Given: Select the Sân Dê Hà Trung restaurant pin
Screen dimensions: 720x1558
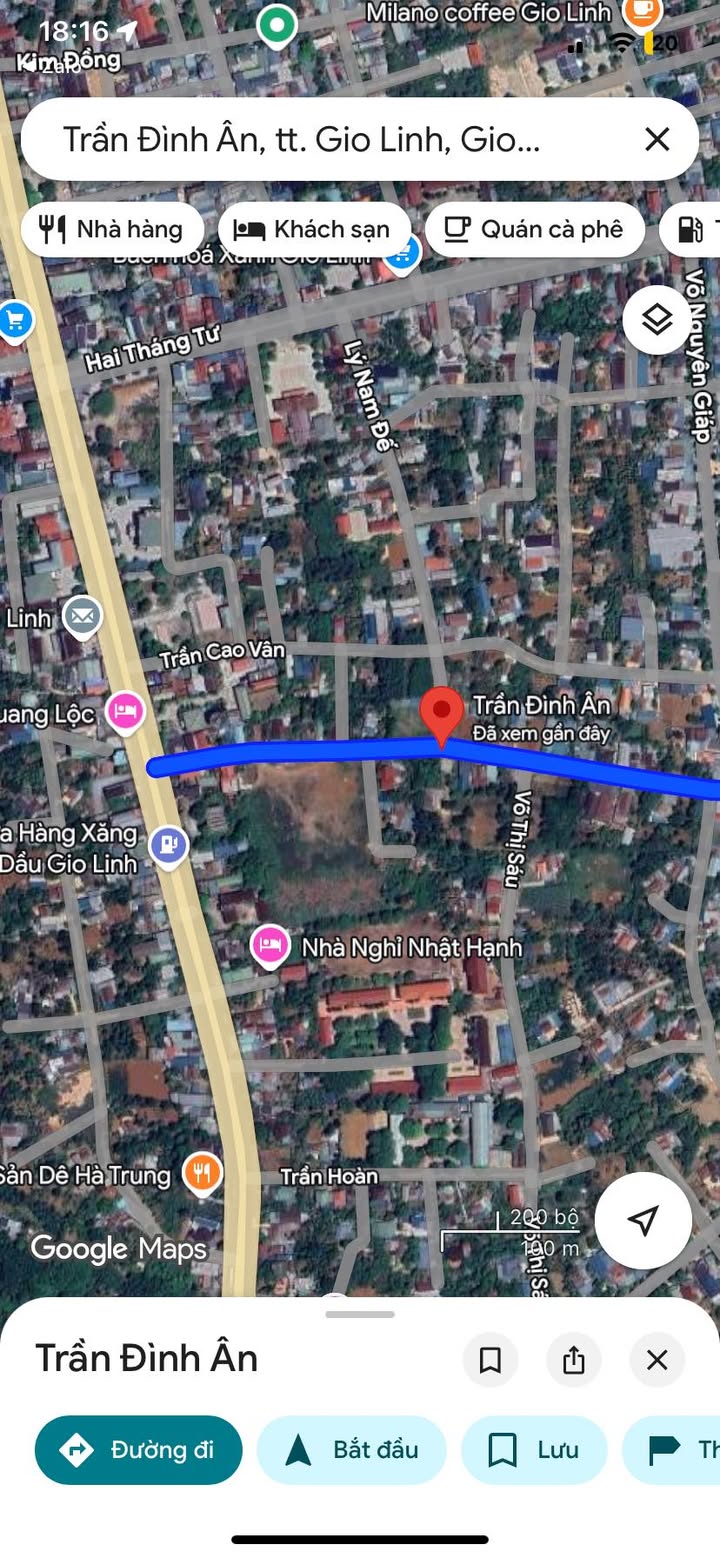Looking at the screenshot, I should 202,1172.
